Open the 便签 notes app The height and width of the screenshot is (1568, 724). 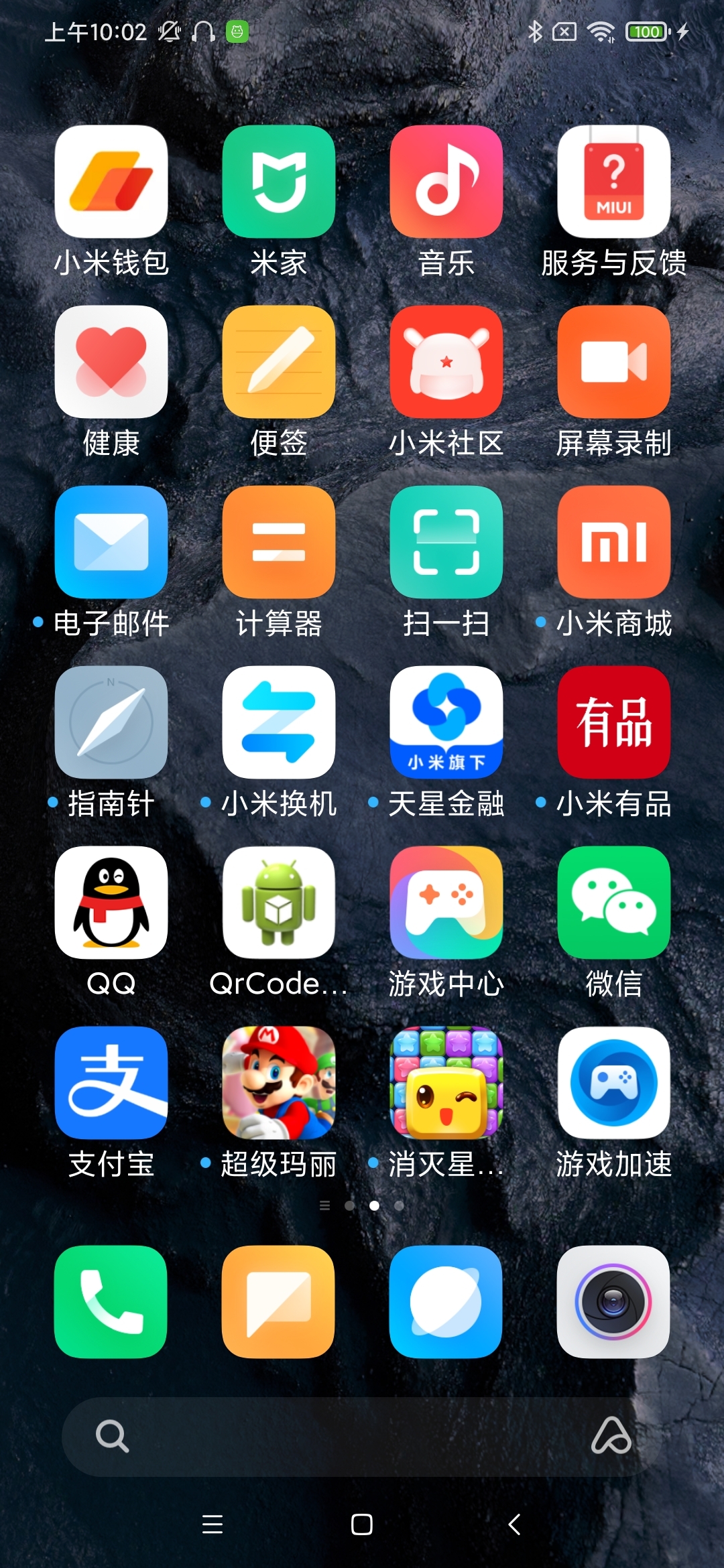click(x=279, y=362)
